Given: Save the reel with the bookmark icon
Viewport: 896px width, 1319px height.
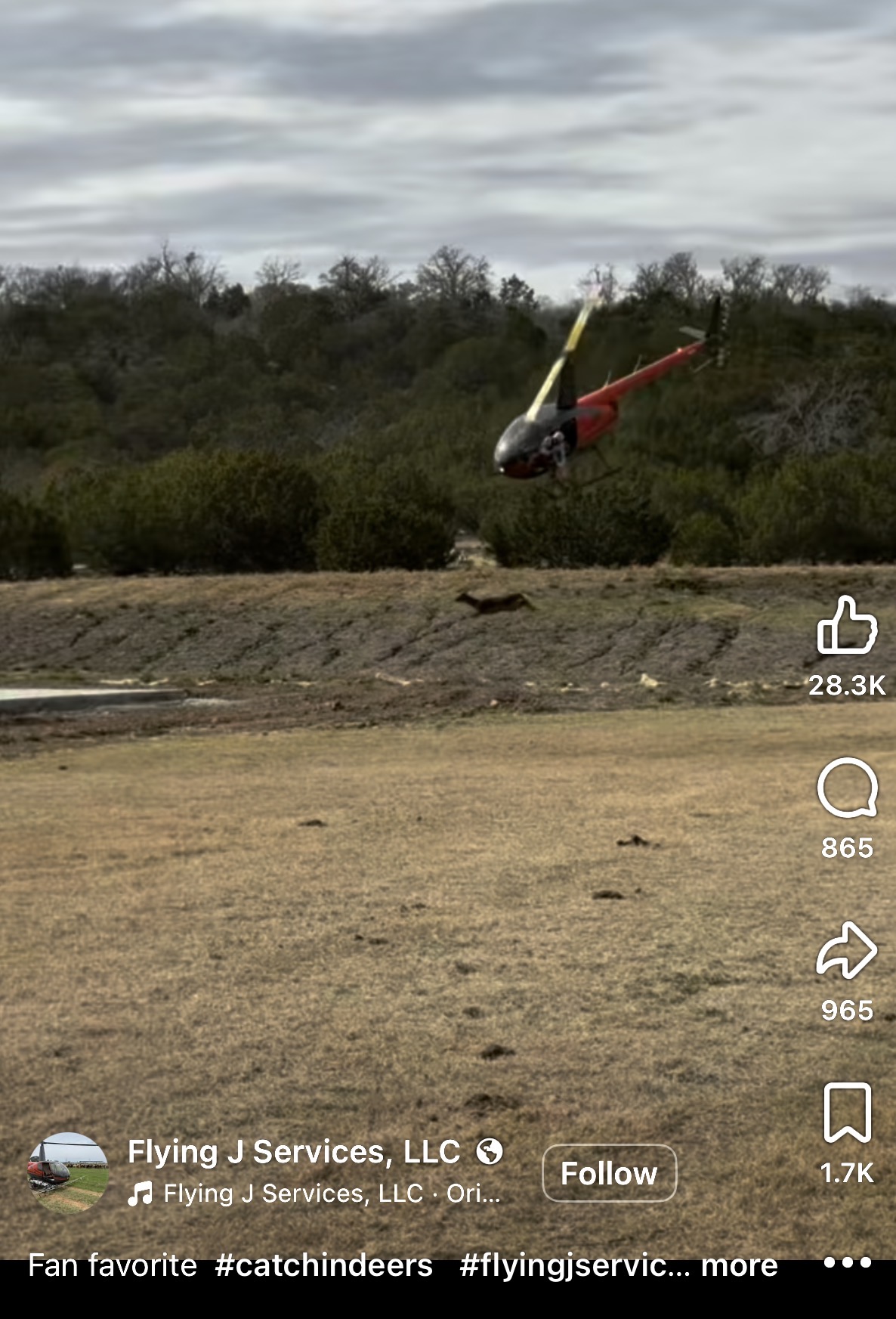Looking at the screenshot, I should pos(847,1113).
